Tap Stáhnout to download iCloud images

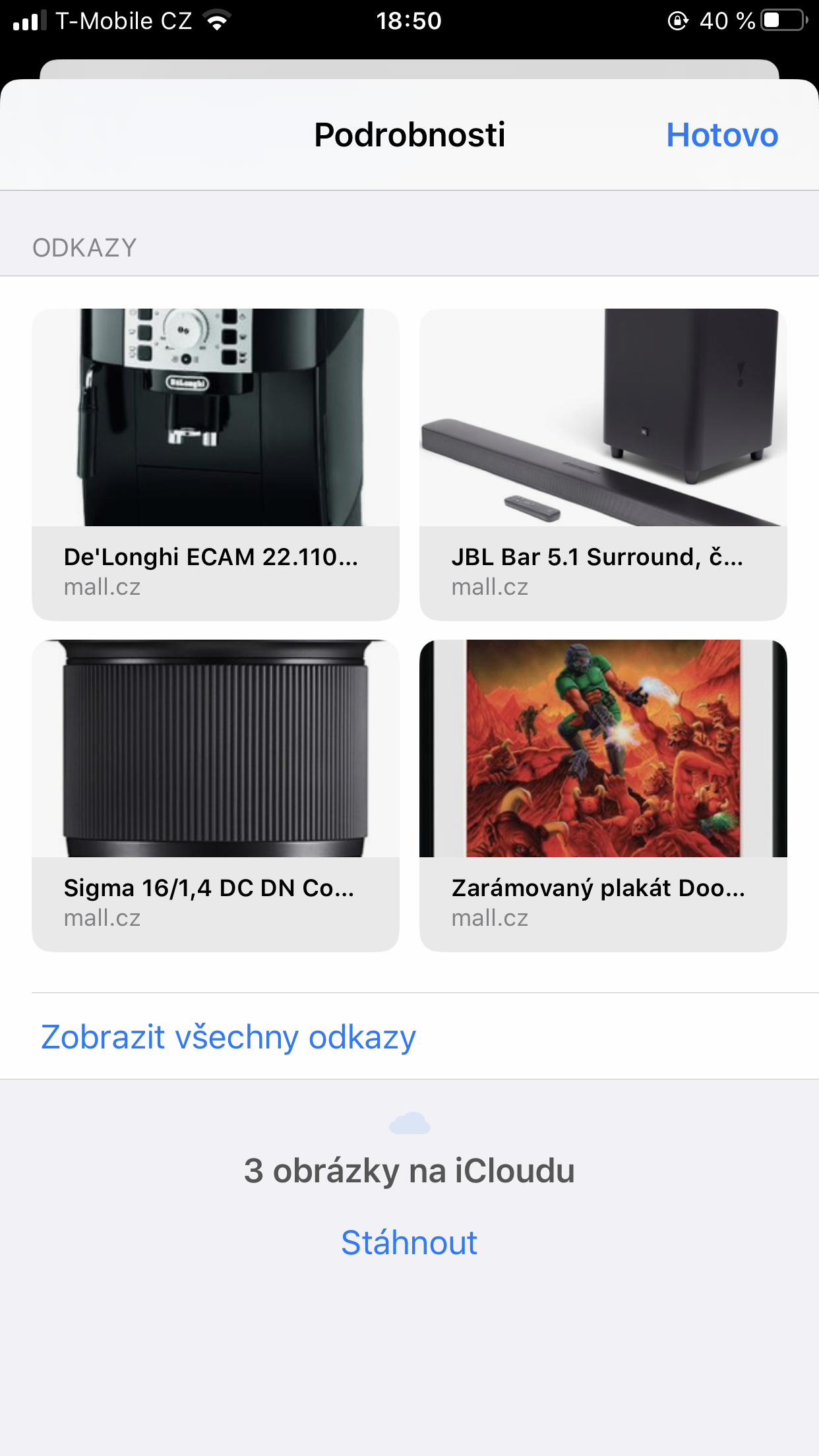pos(409,1242)
